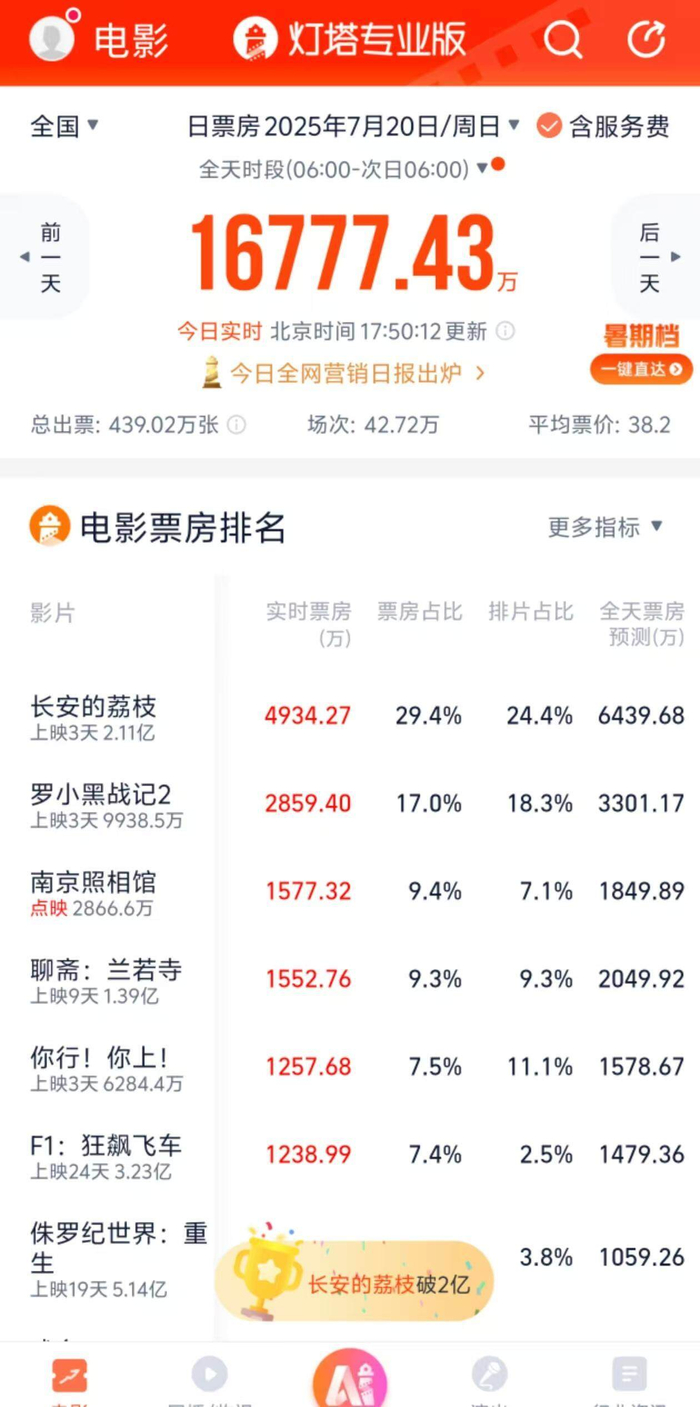Open 今日全网营销日报出炉 link

pyautogui.click(x=344, y=373)
